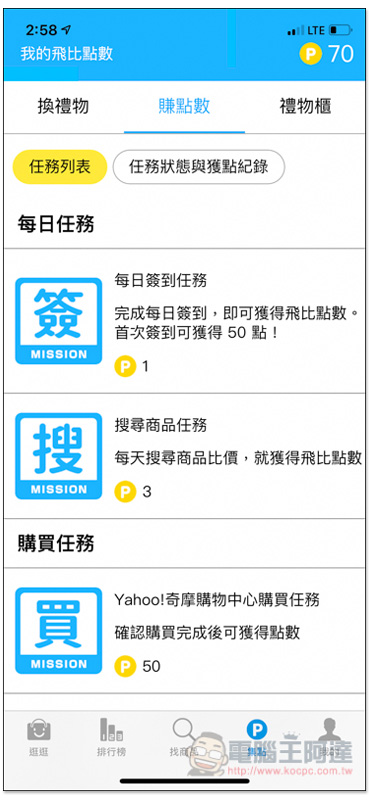Go to the 逛逛 bottom tab
369x800 pixels.
tap(39, 737)
